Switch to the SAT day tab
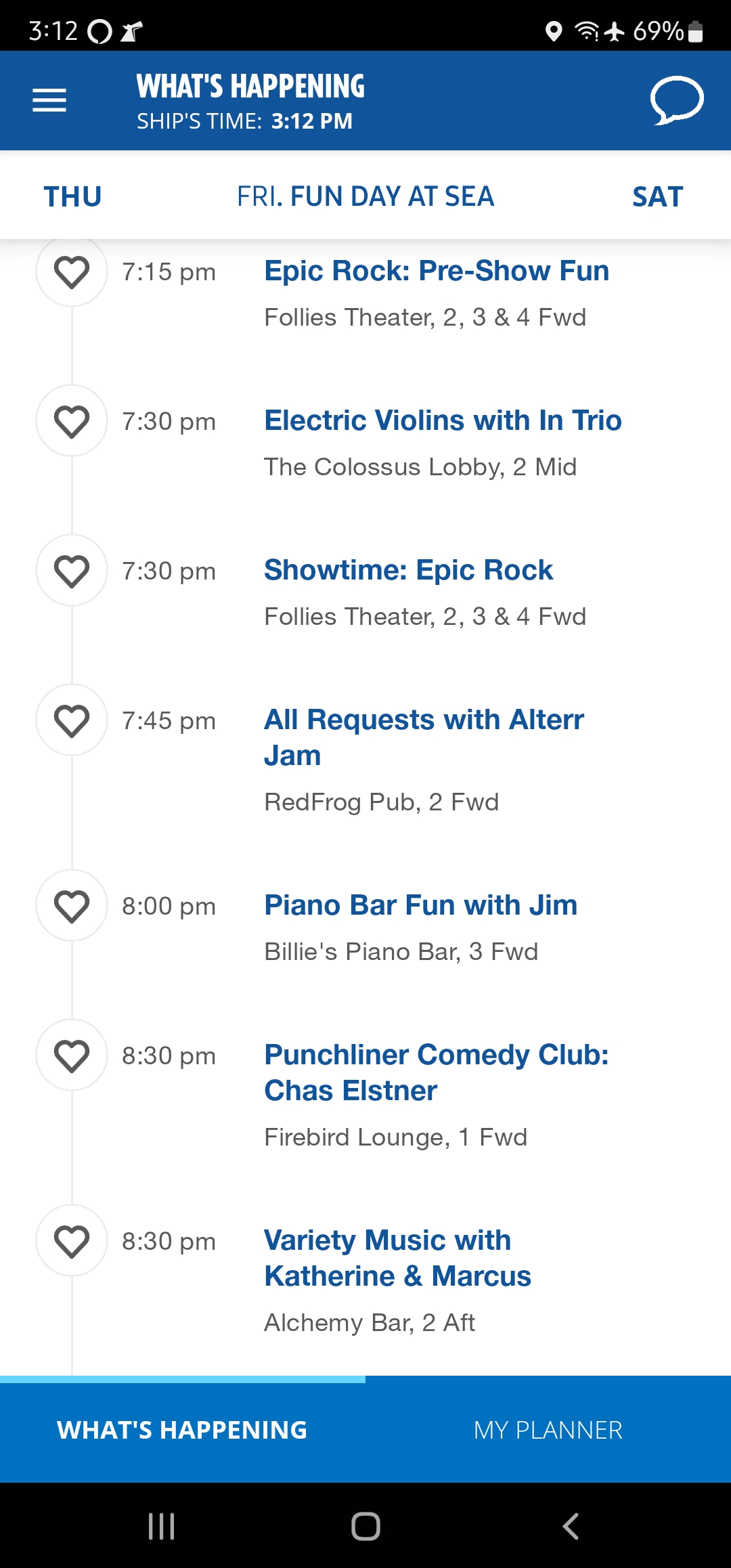 658,196
